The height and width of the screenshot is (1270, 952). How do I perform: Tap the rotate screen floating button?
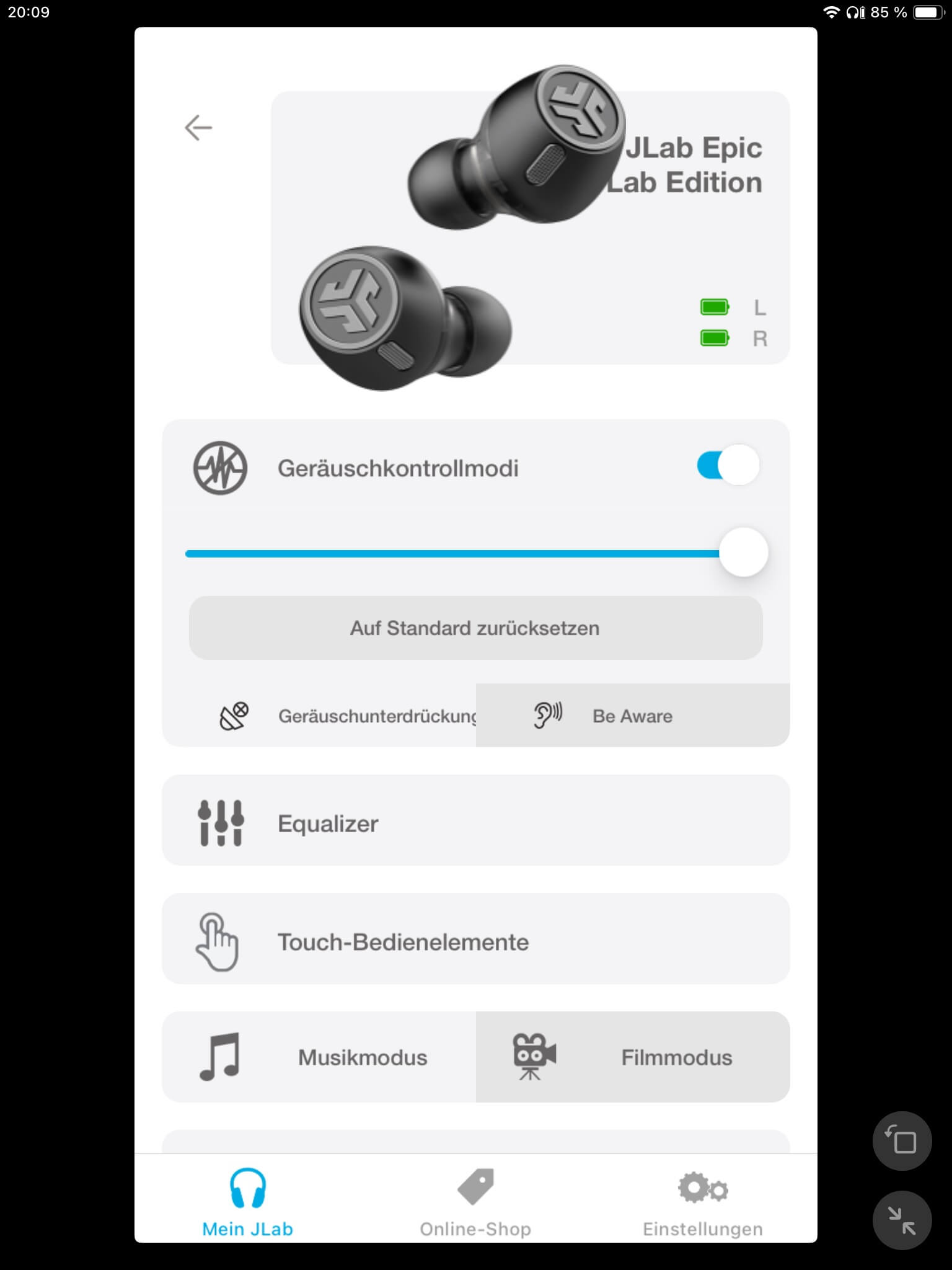coord(902,1141)
